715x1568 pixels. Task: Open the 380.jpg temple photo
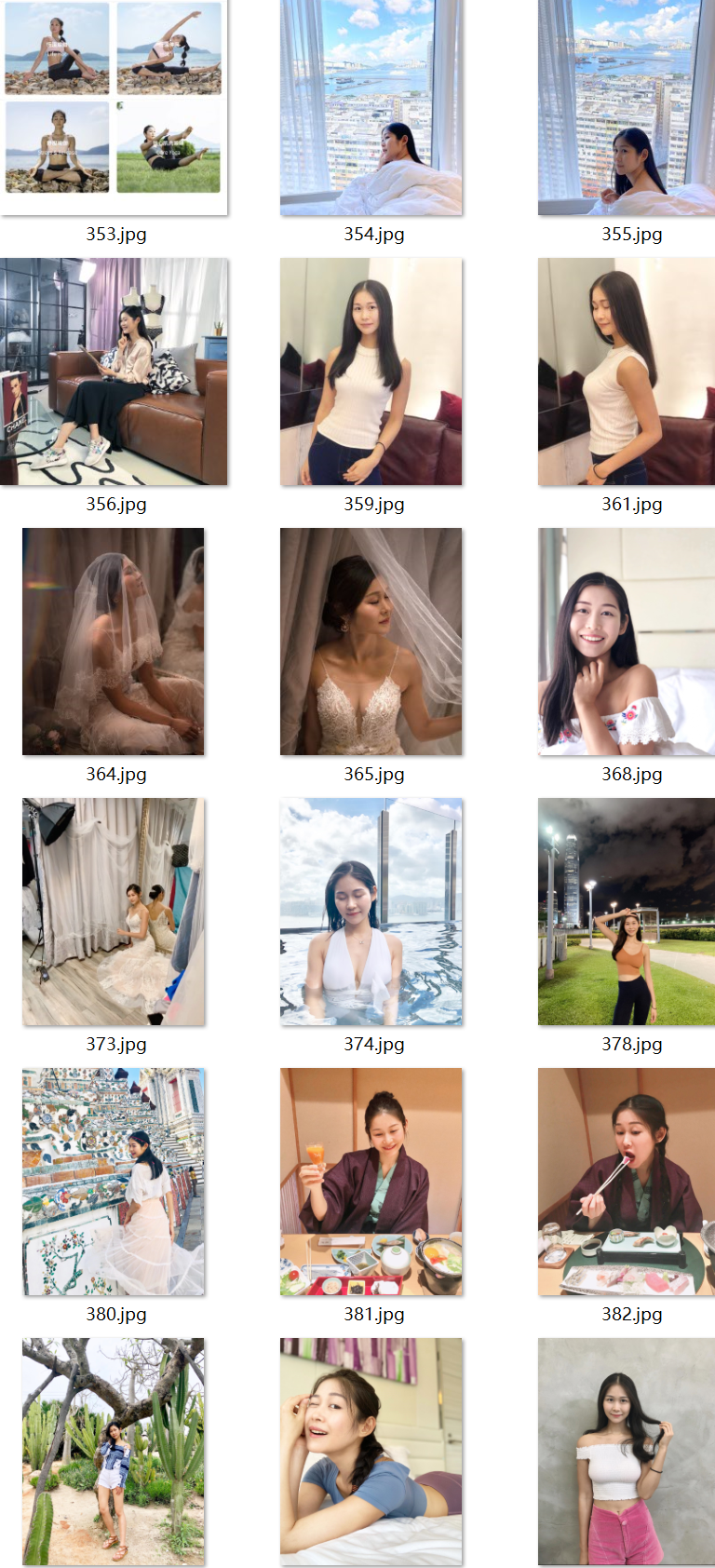[114, 1182]
